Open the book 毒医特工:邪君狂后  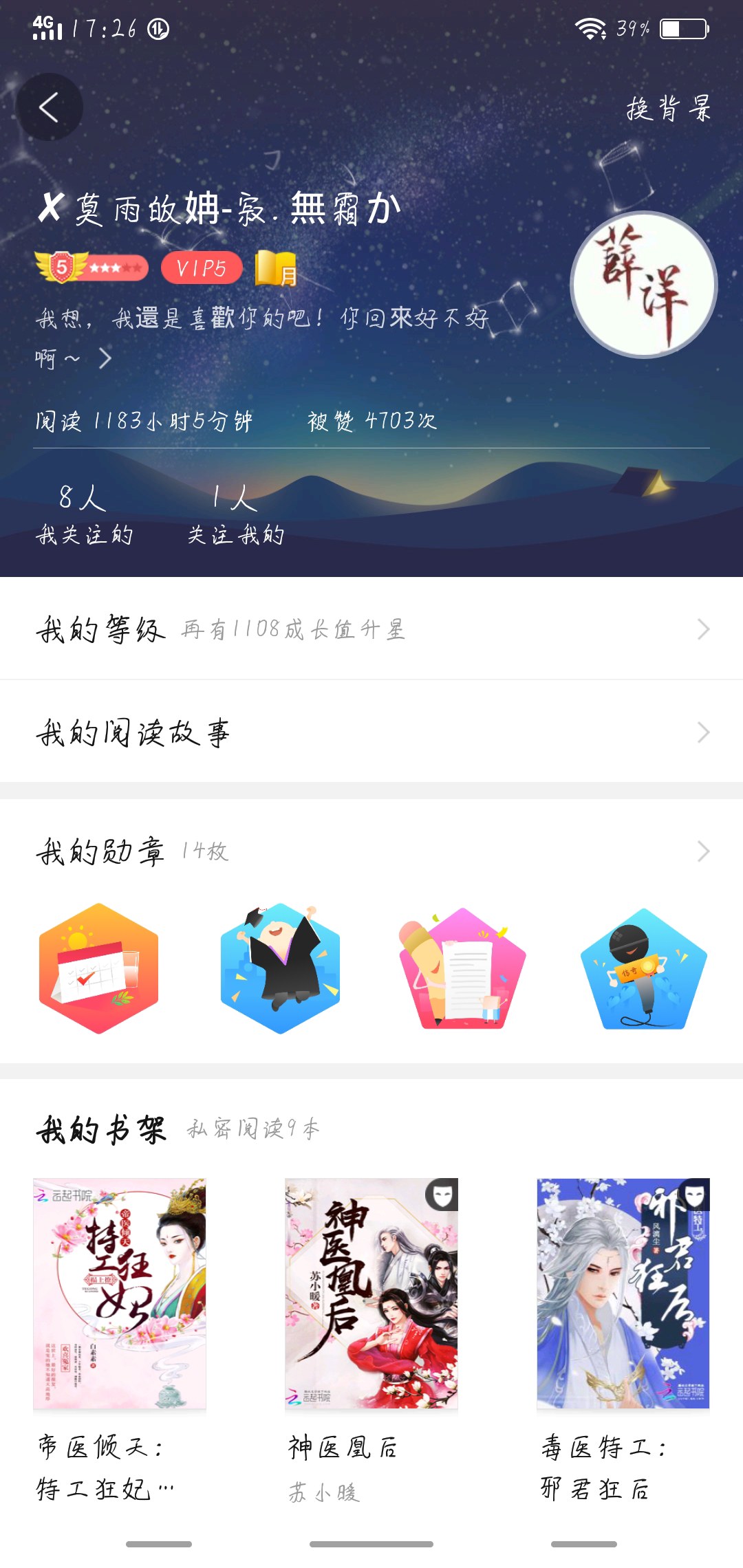(623, 1293)
